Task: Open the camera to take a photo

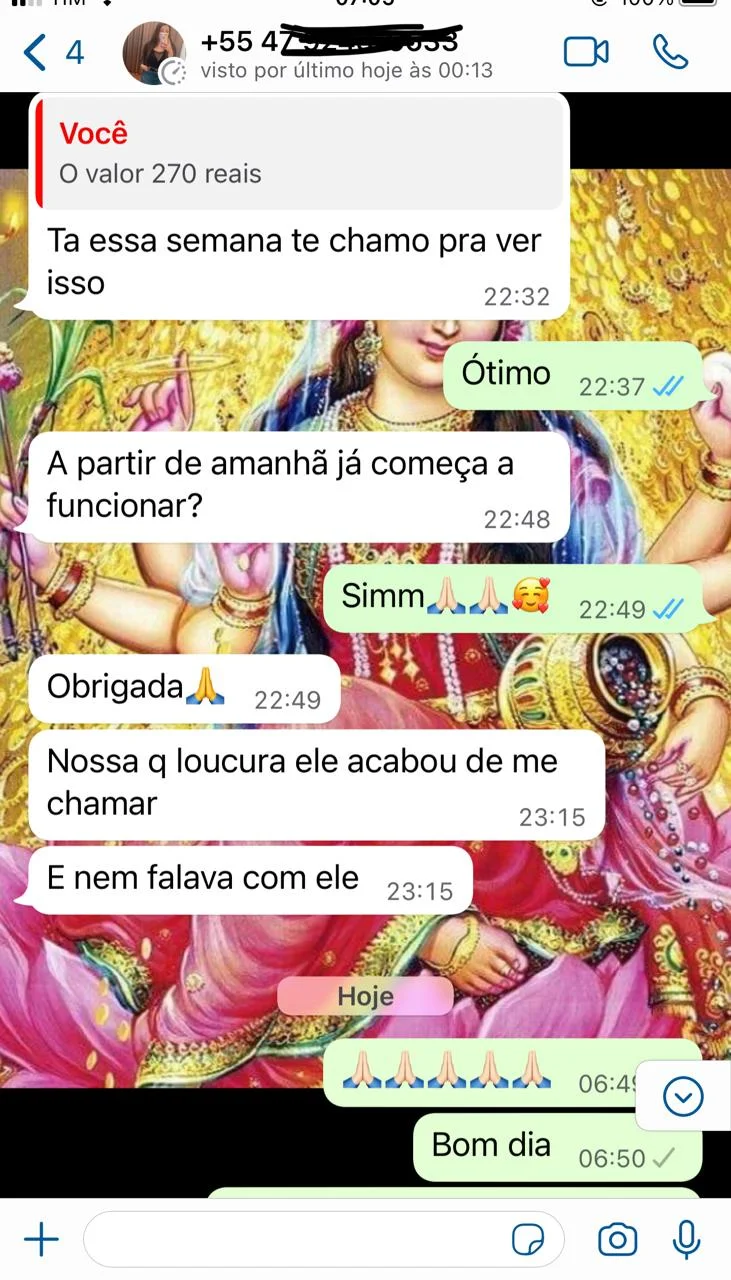Action: tap(617, 1240)
